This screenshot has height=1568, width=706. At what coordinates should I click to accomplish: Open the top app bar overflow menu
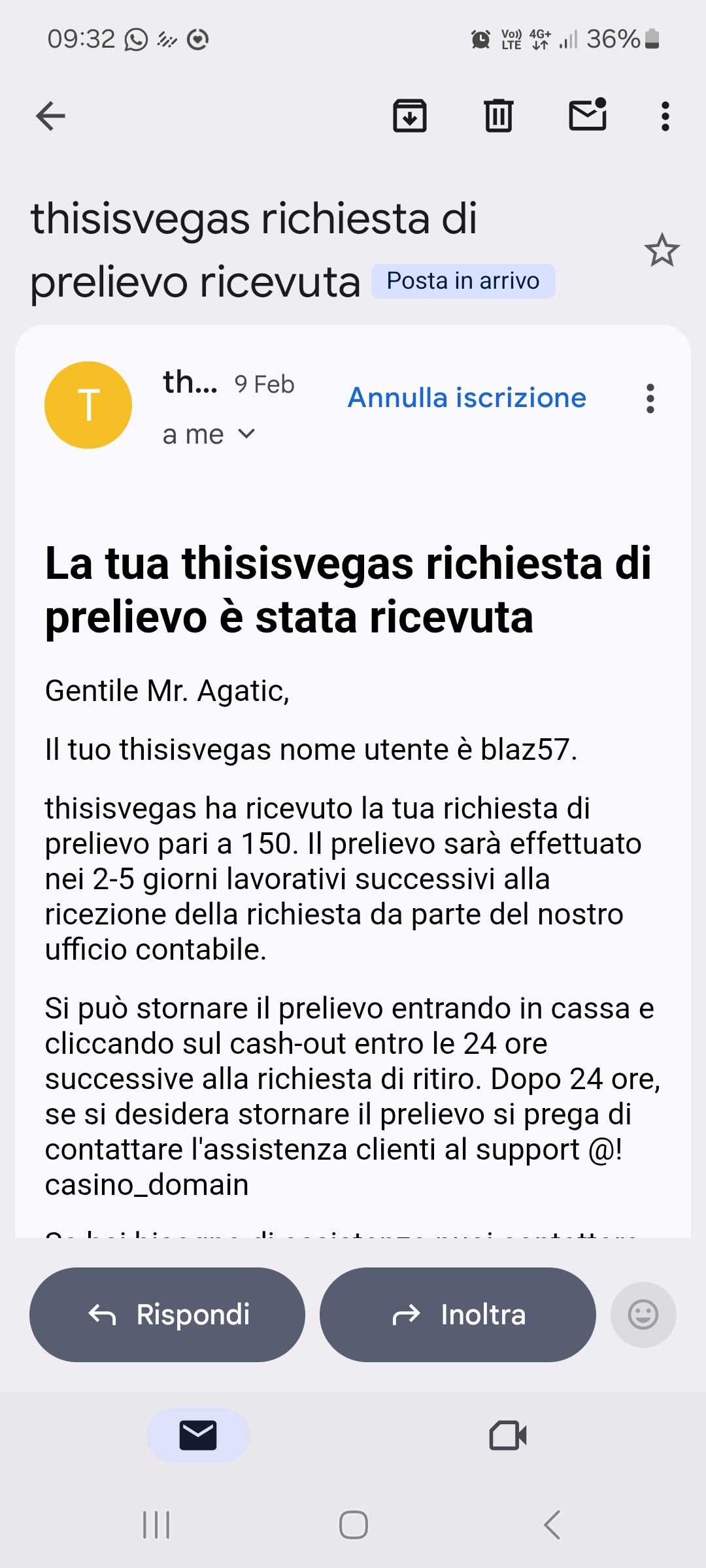coord(665,116)
